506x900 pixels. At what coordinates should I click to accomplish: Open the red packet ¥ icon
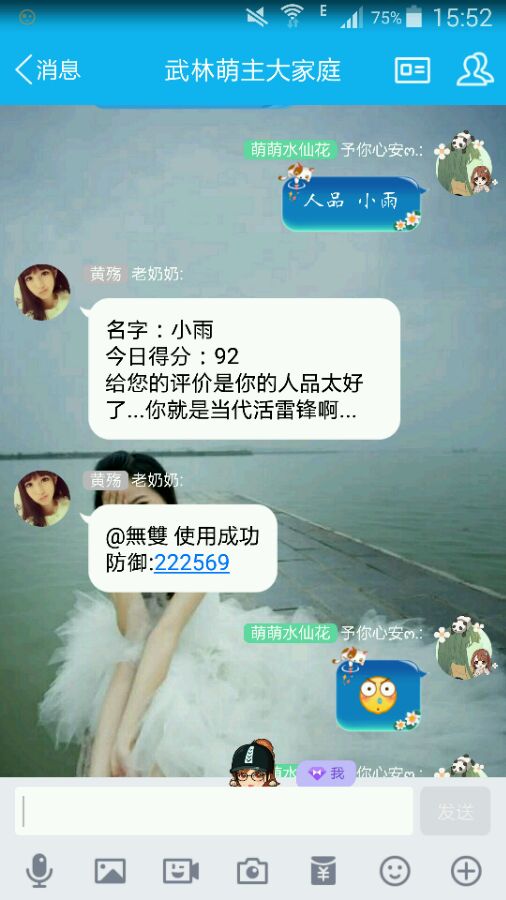[324, 871]
